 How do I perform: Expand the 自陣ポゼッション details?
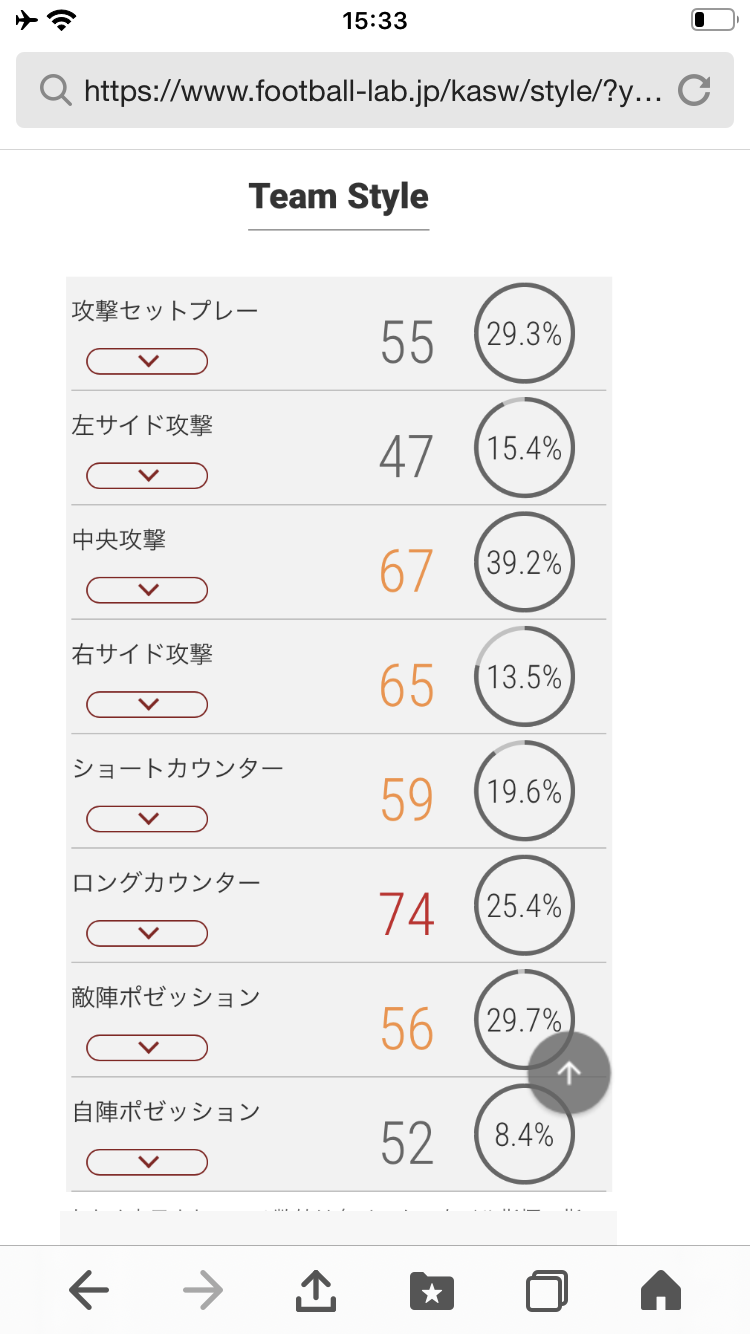[147, 1162]
